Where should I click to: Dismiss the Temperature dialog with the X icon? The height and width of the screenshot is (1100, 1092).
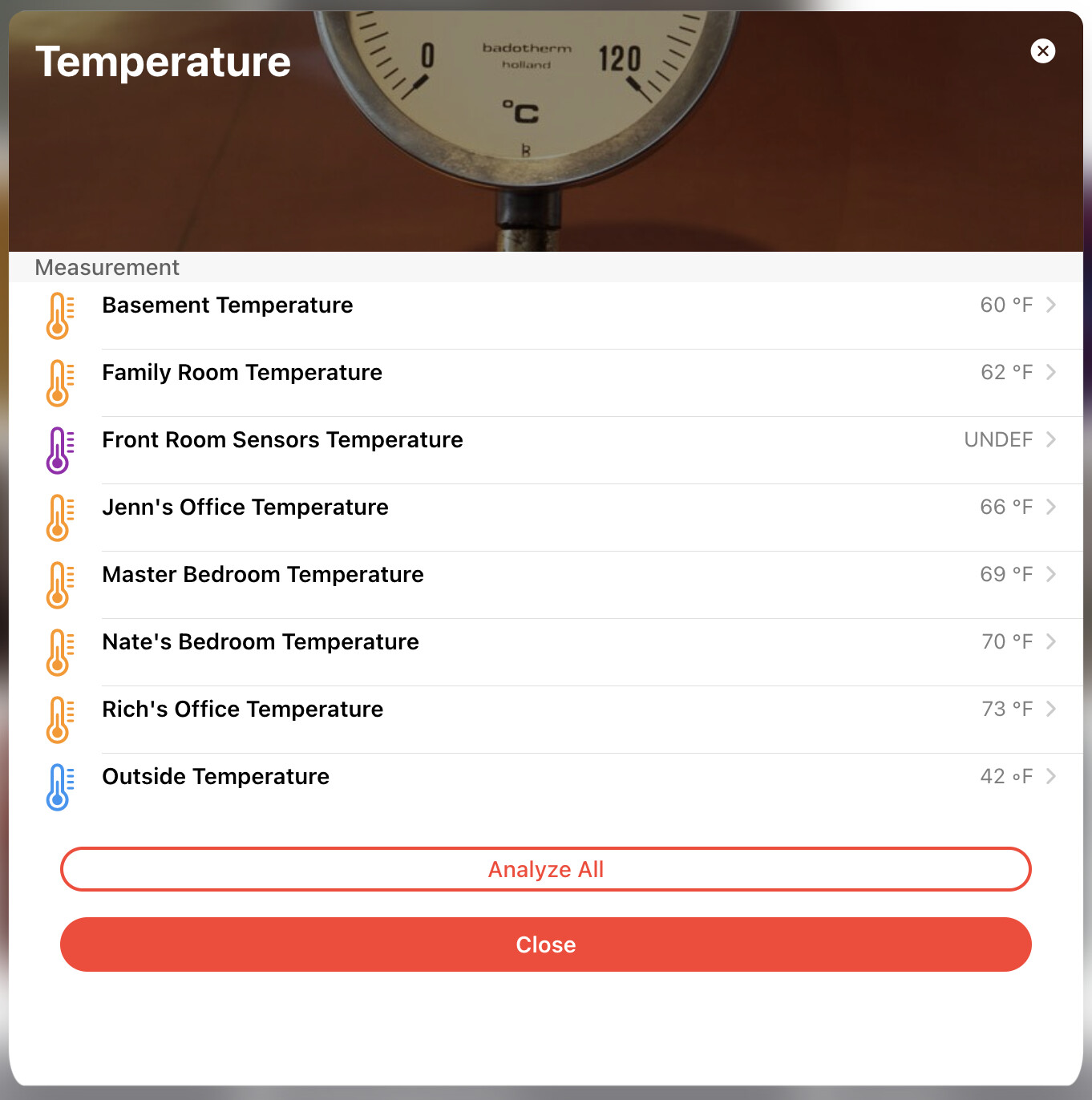[x=1042, y=51]
